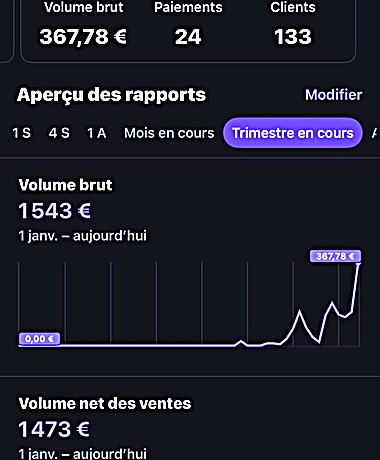Tap the Trimestre en cours chip
This screenshot has height=460, width=380.
tap(293, 133)
